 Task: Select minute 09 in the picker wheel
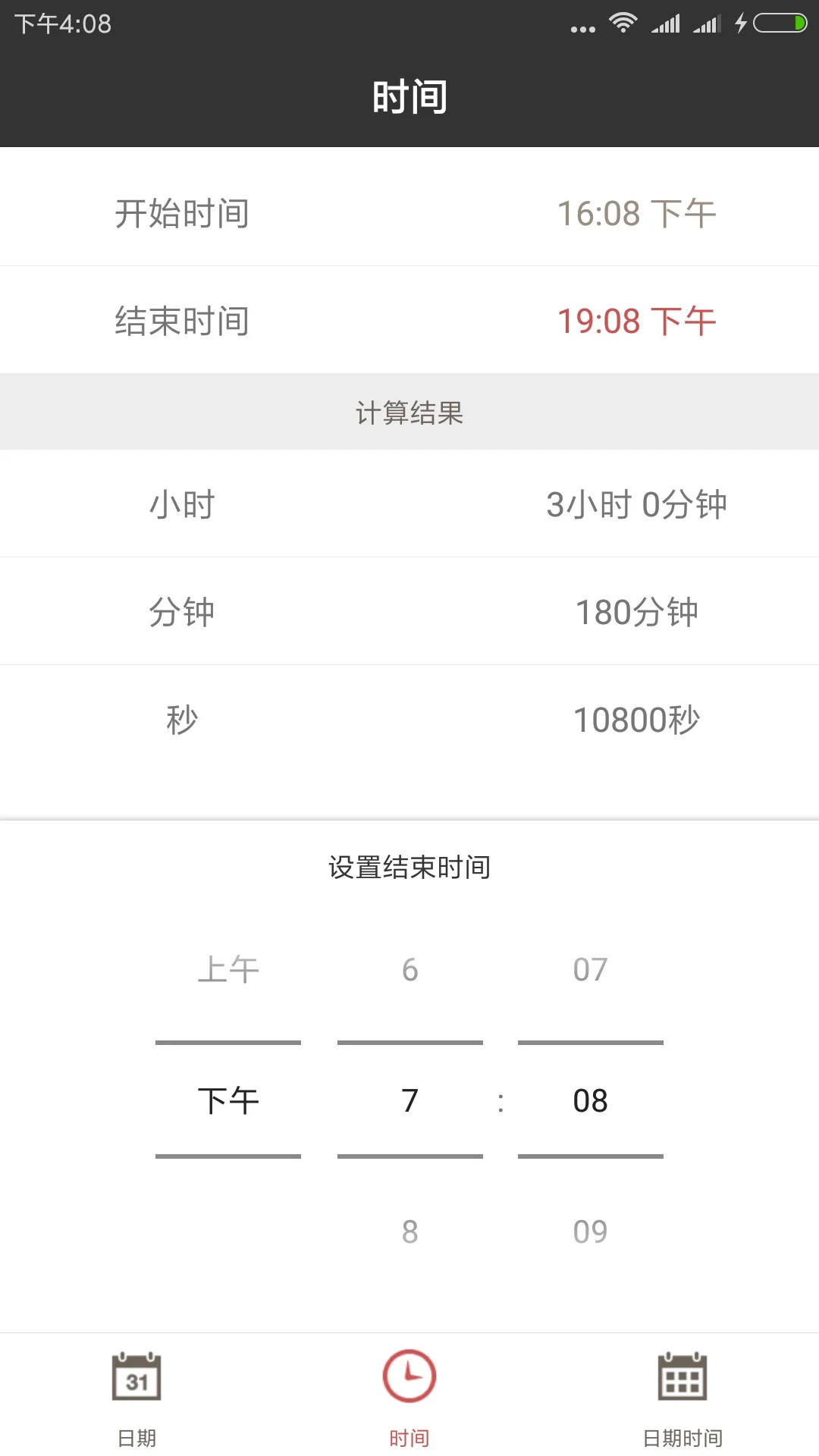591,1231
